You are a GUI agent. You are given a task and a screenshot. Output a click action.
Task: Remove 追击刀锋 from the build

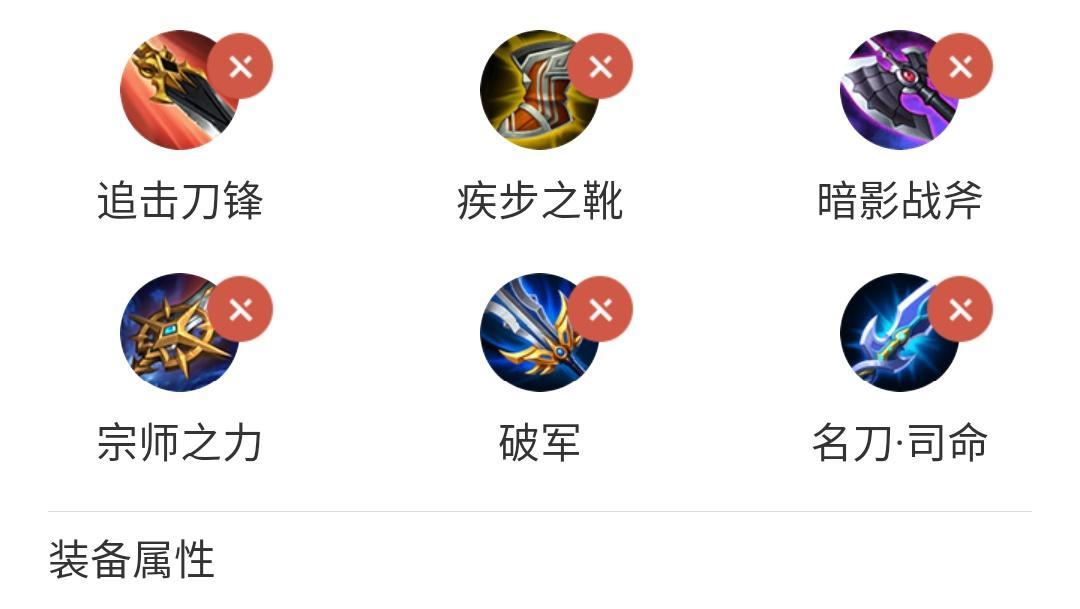click(x=240, y=67)
